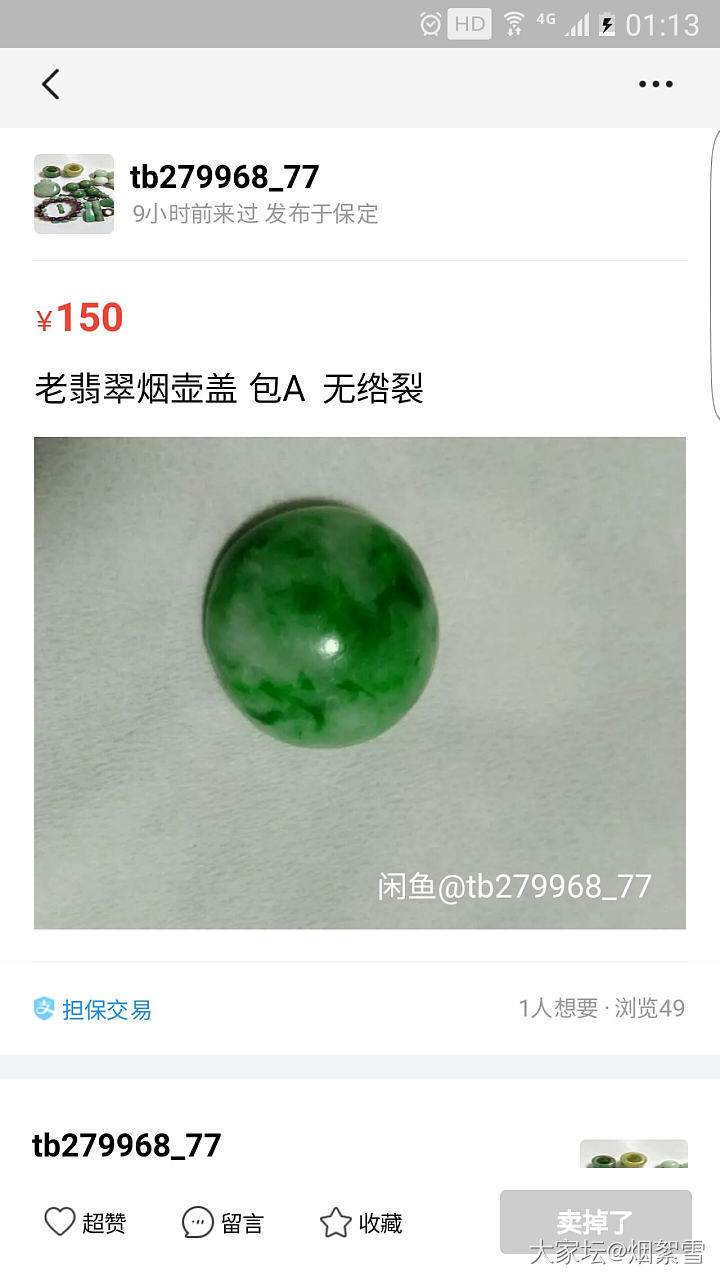Open the seller card for tb279968_77 below
720x1280 pixels.
click(127, 1146)
